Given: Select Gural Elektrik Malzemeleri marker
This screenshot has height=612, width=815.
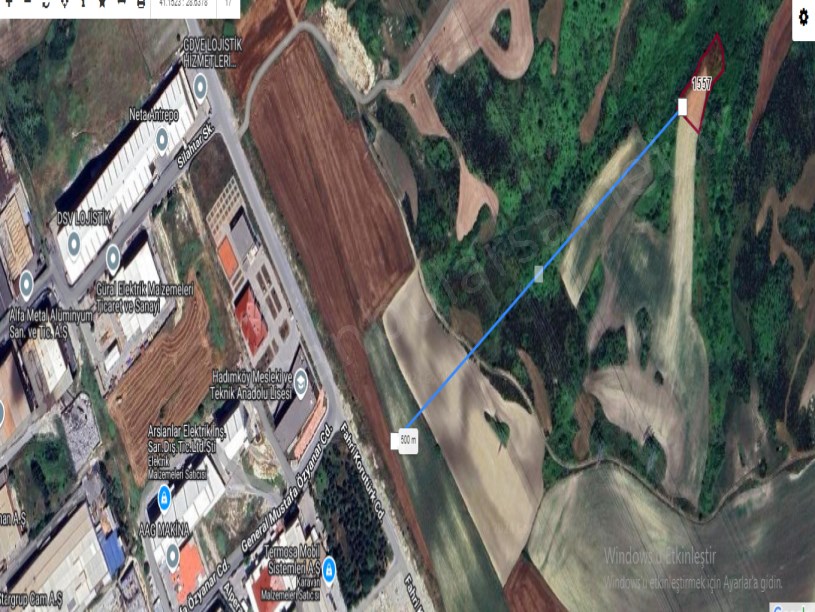Looking at the screenshot, I should (113, 259).
